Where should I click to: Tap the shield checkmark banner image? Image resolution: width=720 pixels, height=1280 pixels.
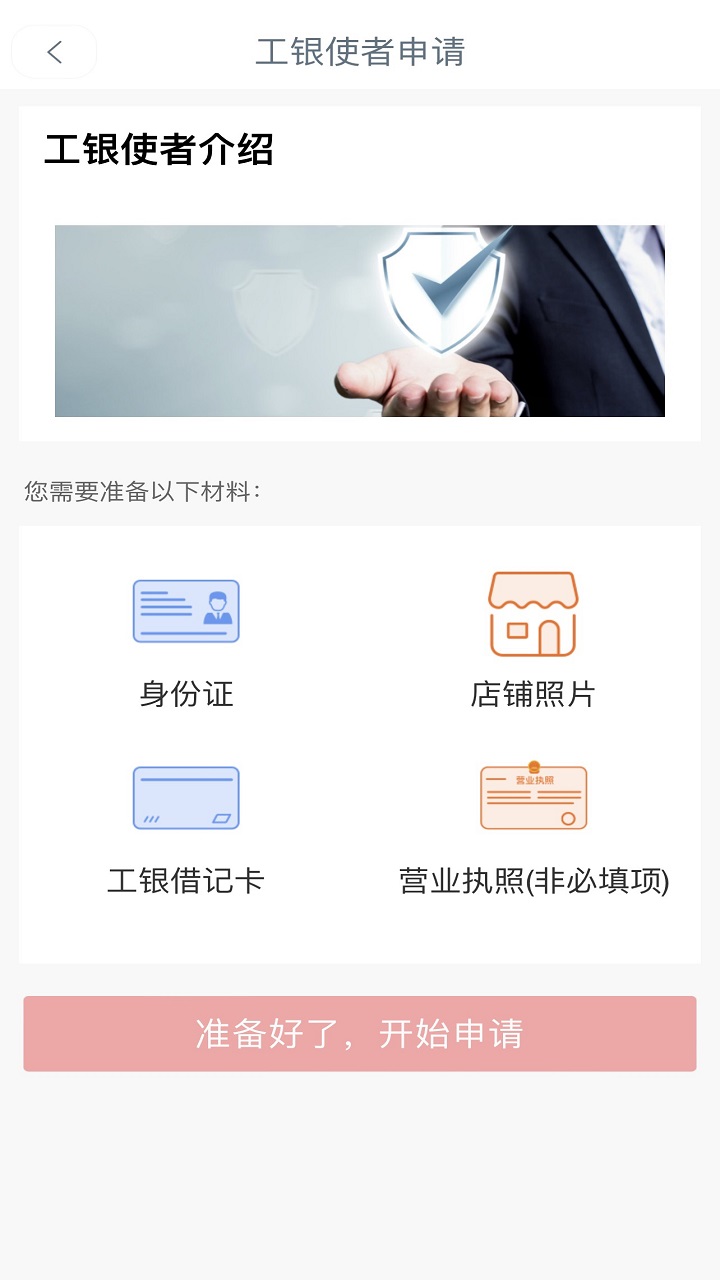pos(360,320)
